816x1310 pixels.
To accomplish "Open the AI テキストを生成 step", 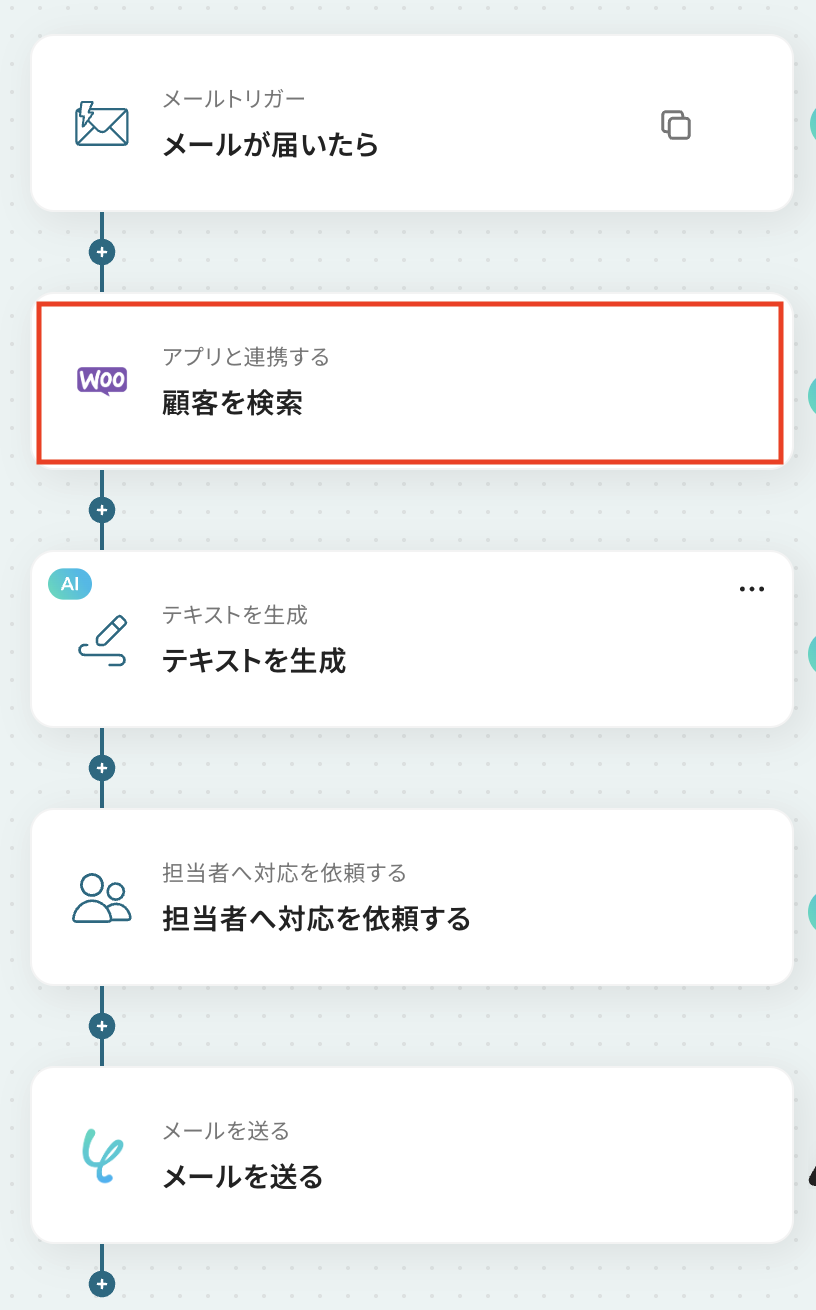I will tap(400, 641).
